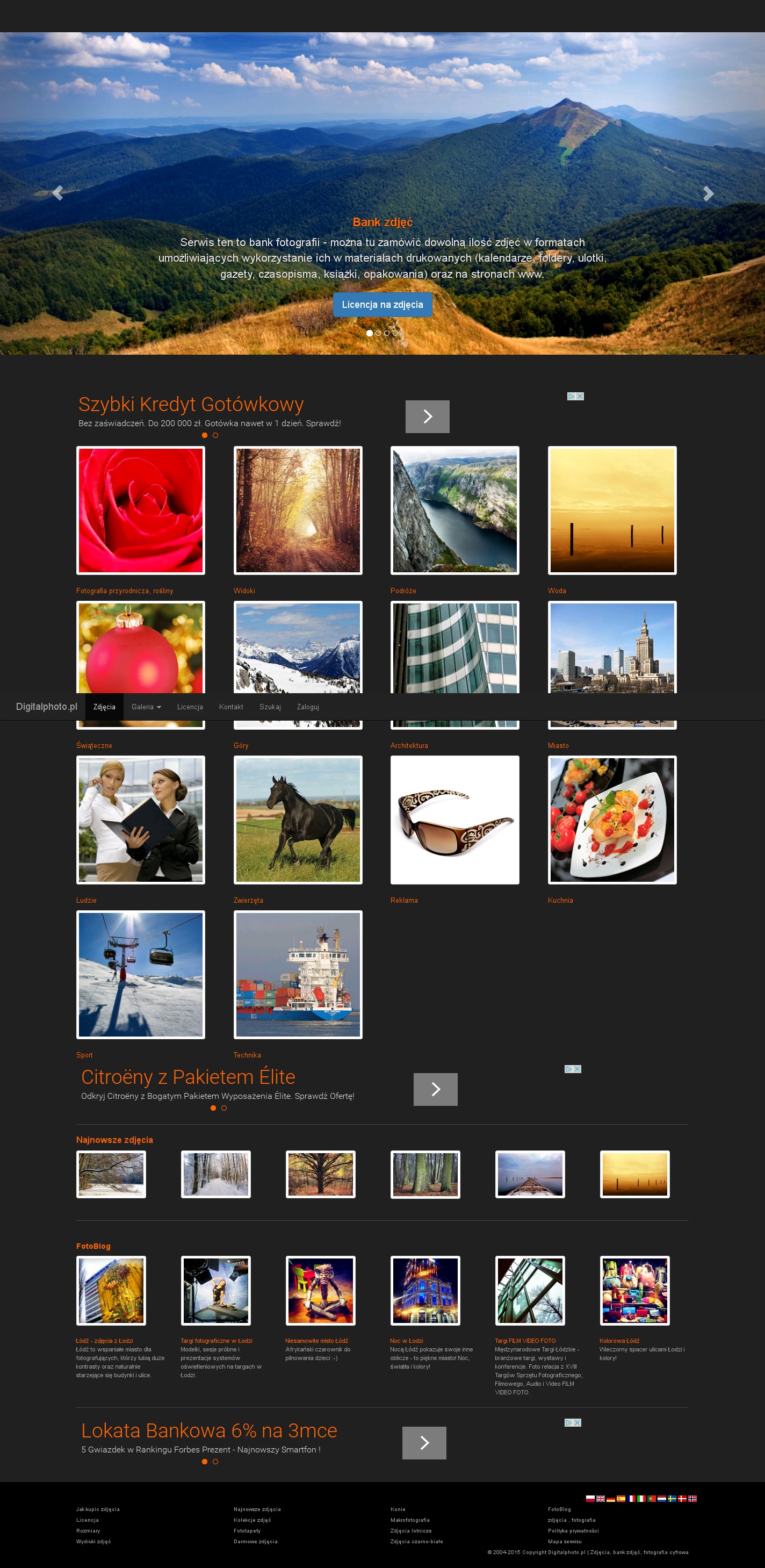Open Kontakt in the navigation bar

pyautogui.click(x=230, y=707)
